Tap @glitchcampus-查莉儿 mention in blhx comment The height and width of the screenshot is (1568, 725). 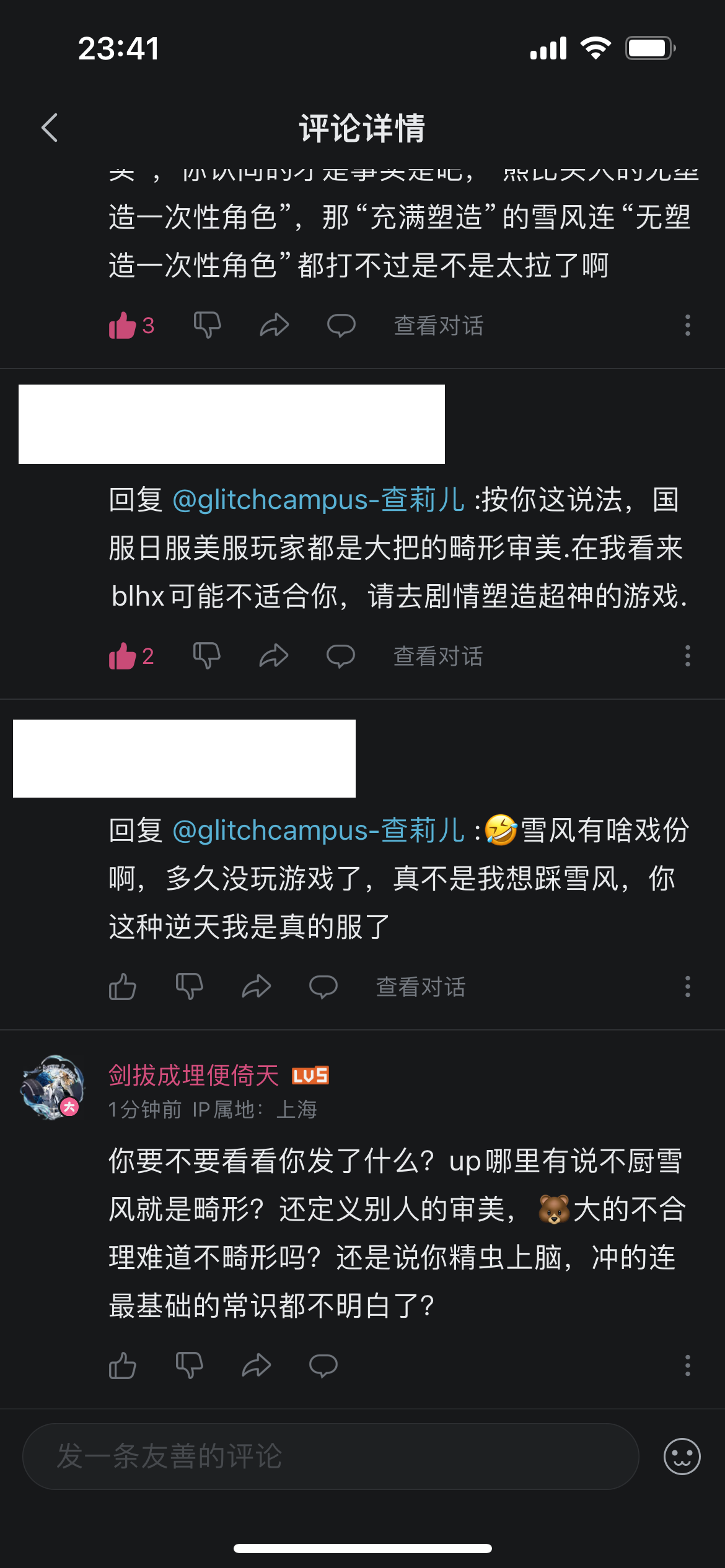click(318, 500)
